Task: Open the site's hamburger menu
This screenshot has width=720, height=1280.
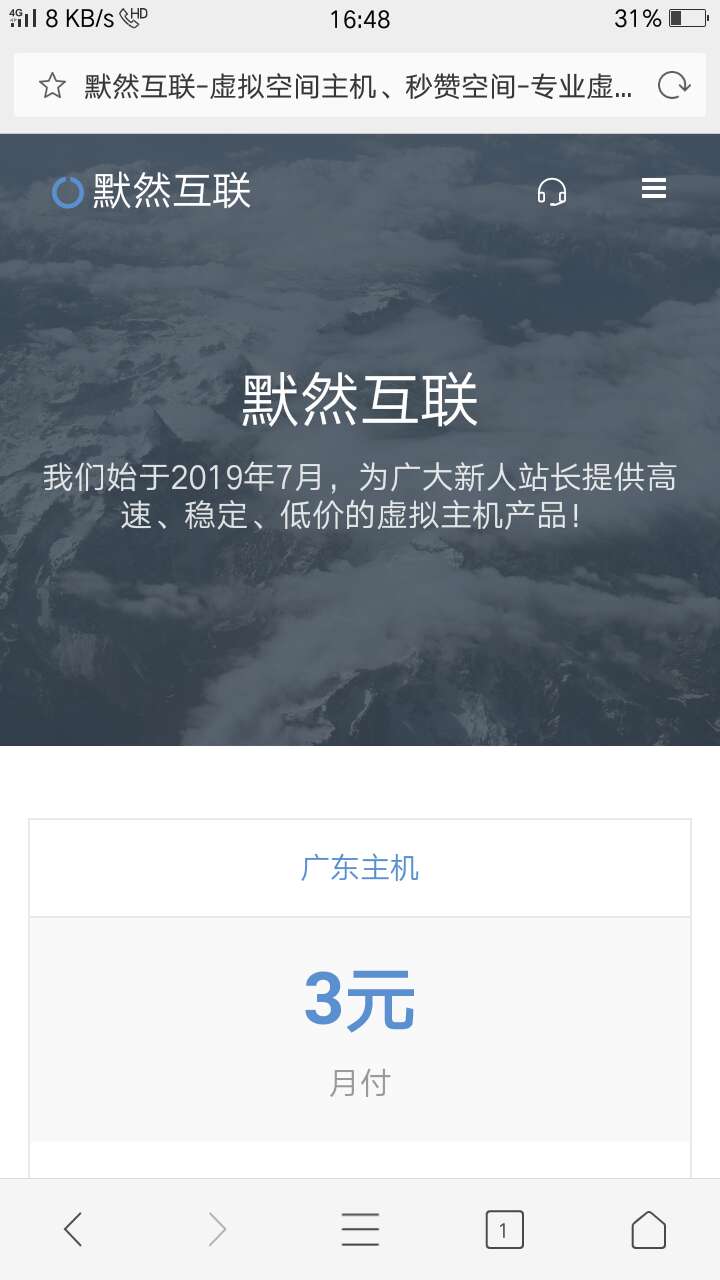Action: click(654, 189)
